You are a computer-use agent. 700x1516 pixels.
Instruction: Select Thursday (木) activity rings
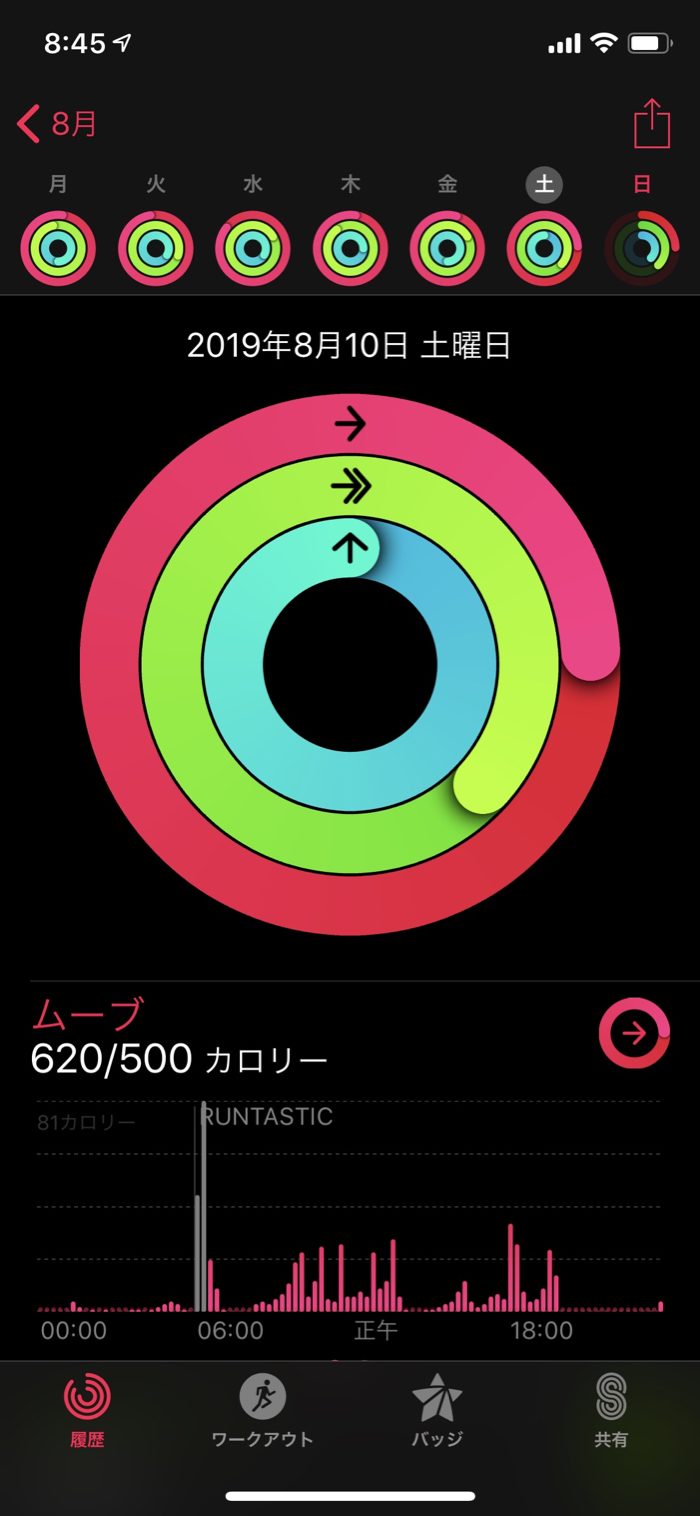351,248
